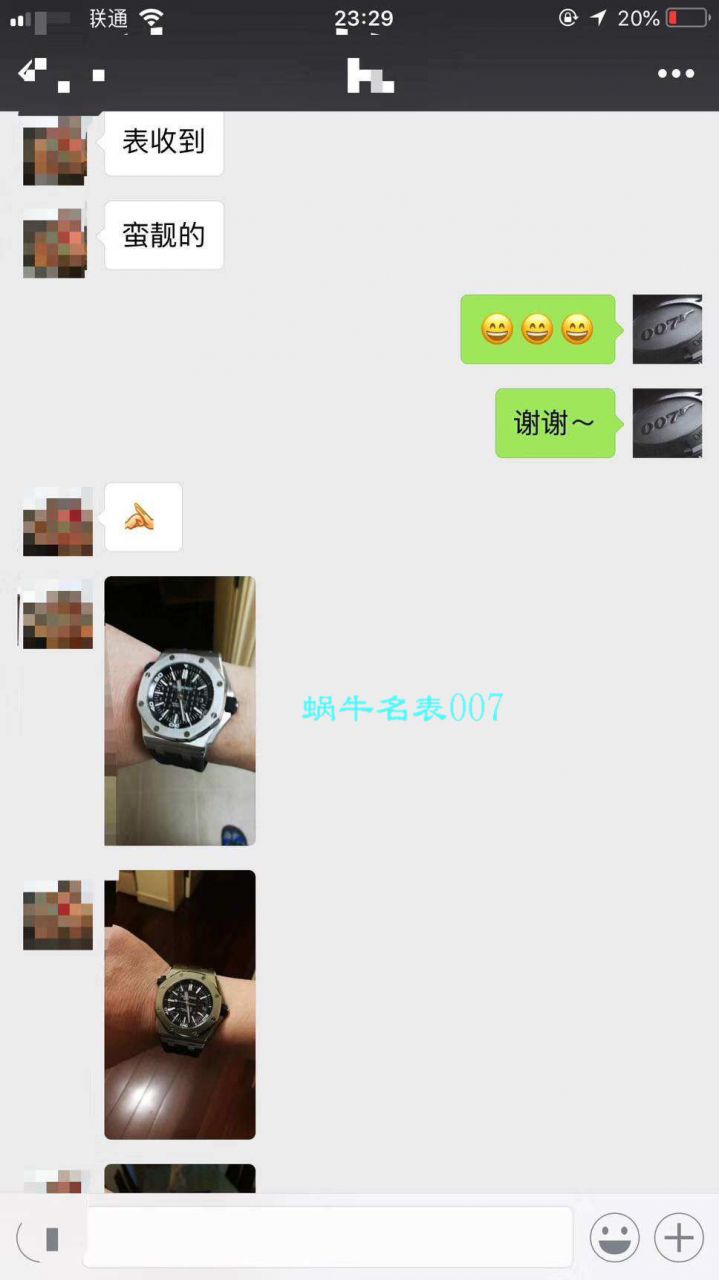This screenshot has width=719, height=1280.
Task: Open the sender's 007 avatar beside 谢谢
Action: (667, 423)
